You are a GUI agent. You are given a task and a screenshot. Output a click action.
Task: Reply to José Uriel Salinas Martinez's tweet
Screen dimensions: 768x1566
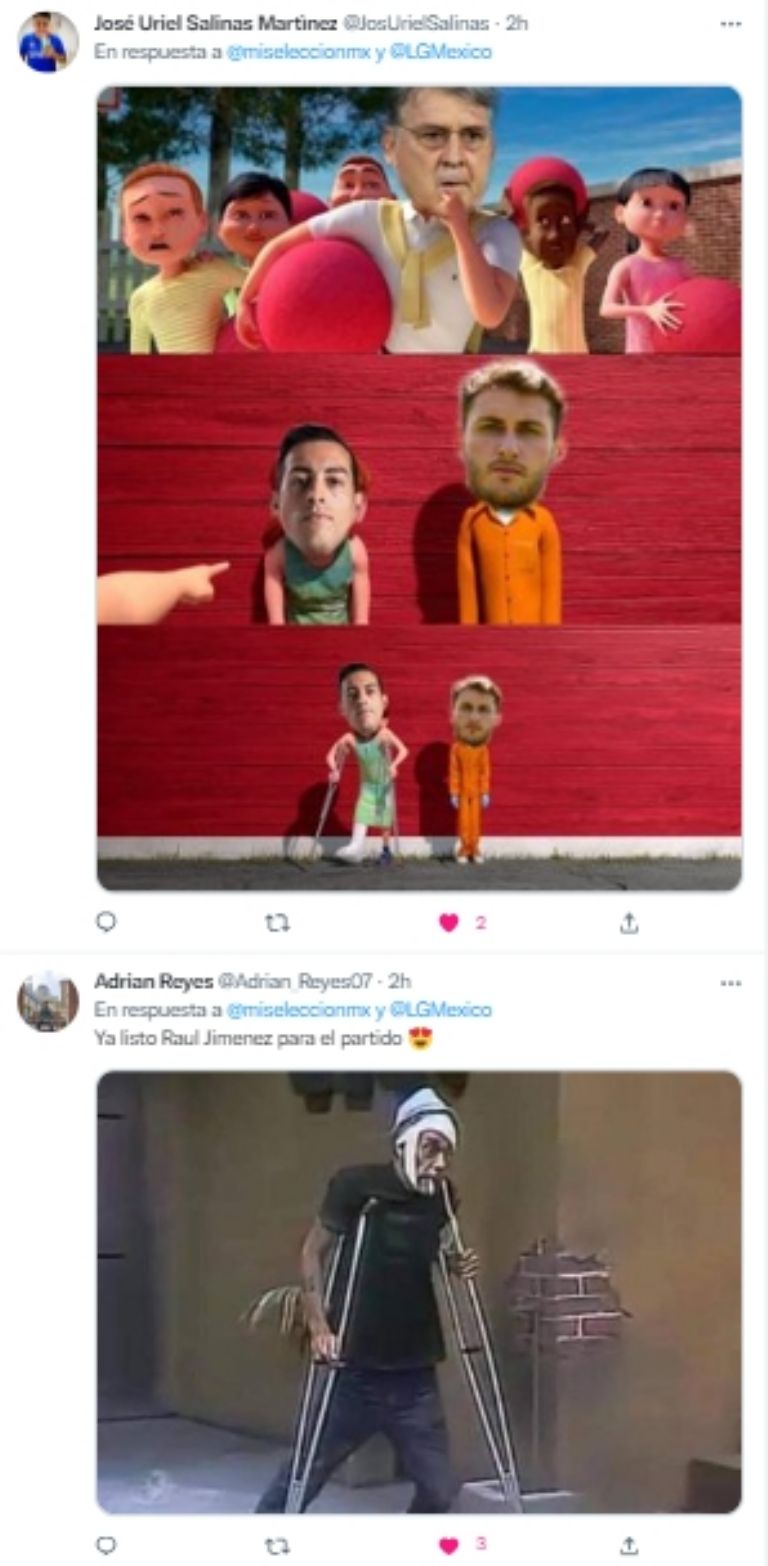tap(106, 923)
